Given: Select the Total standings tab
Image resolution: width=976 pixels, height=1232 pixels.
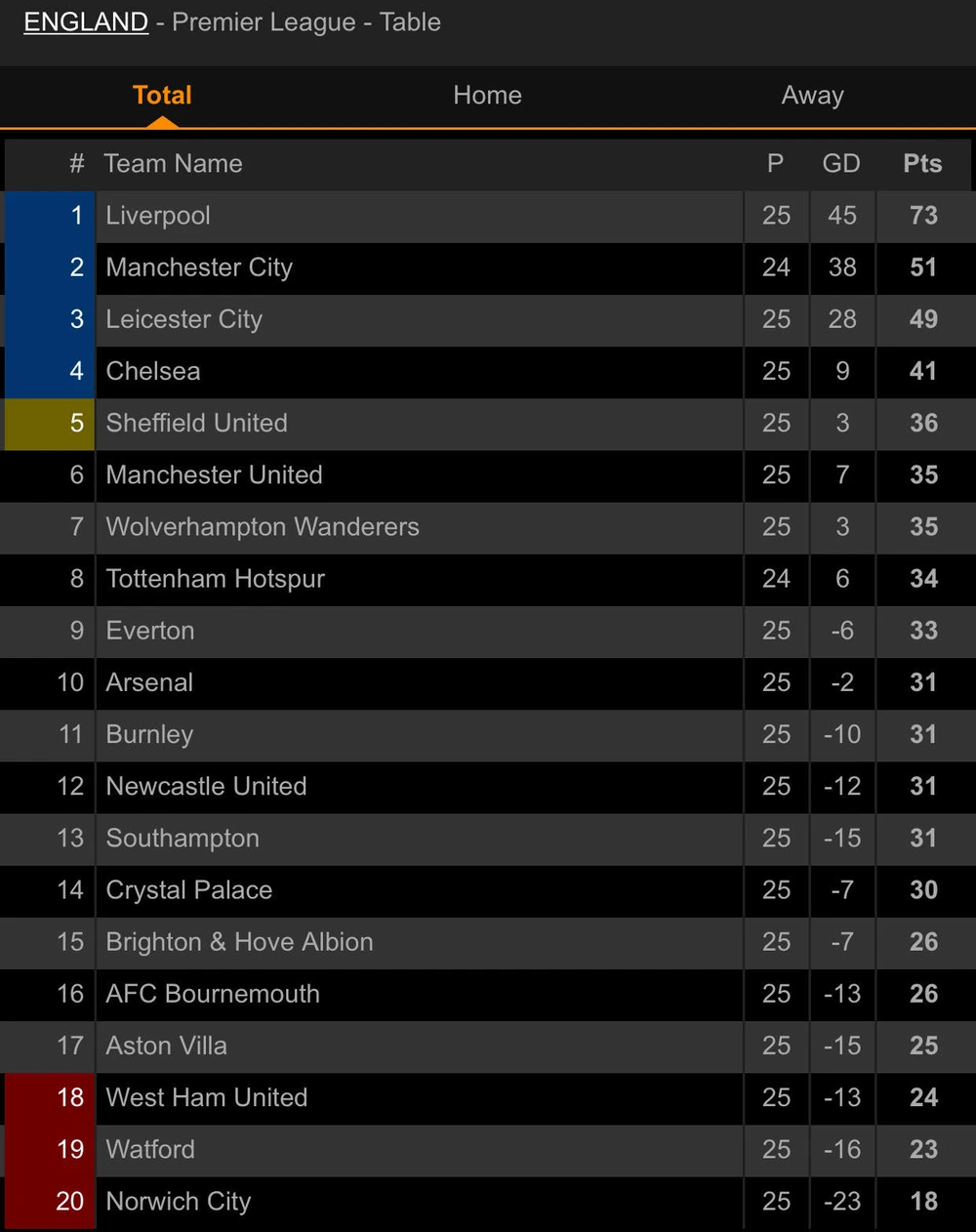Looking at the screenshot, I should point(162,95).
